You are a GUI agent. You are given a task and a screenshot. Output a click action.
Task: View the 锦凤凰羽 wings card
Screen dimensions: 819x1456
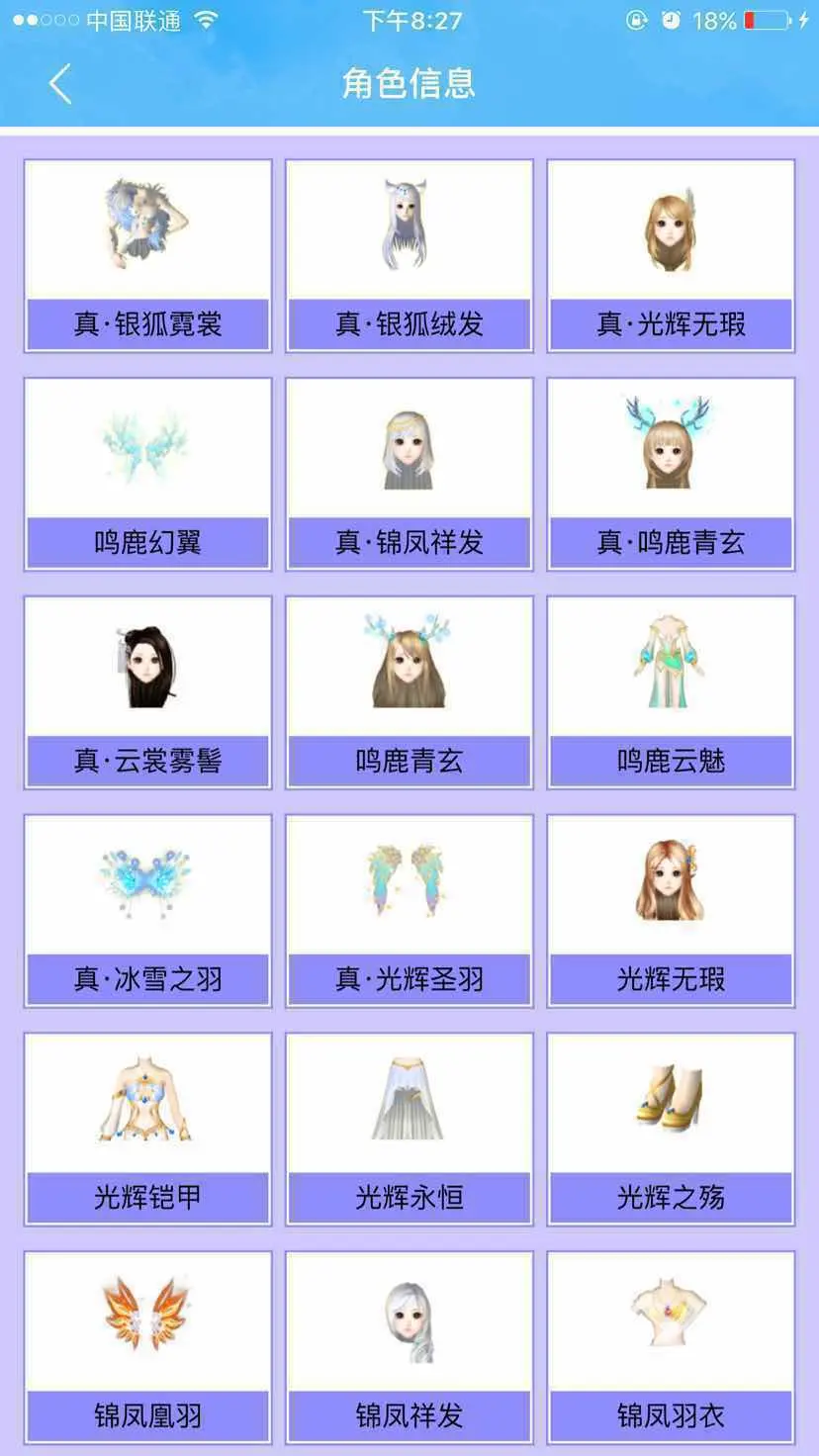[147, 1348]
